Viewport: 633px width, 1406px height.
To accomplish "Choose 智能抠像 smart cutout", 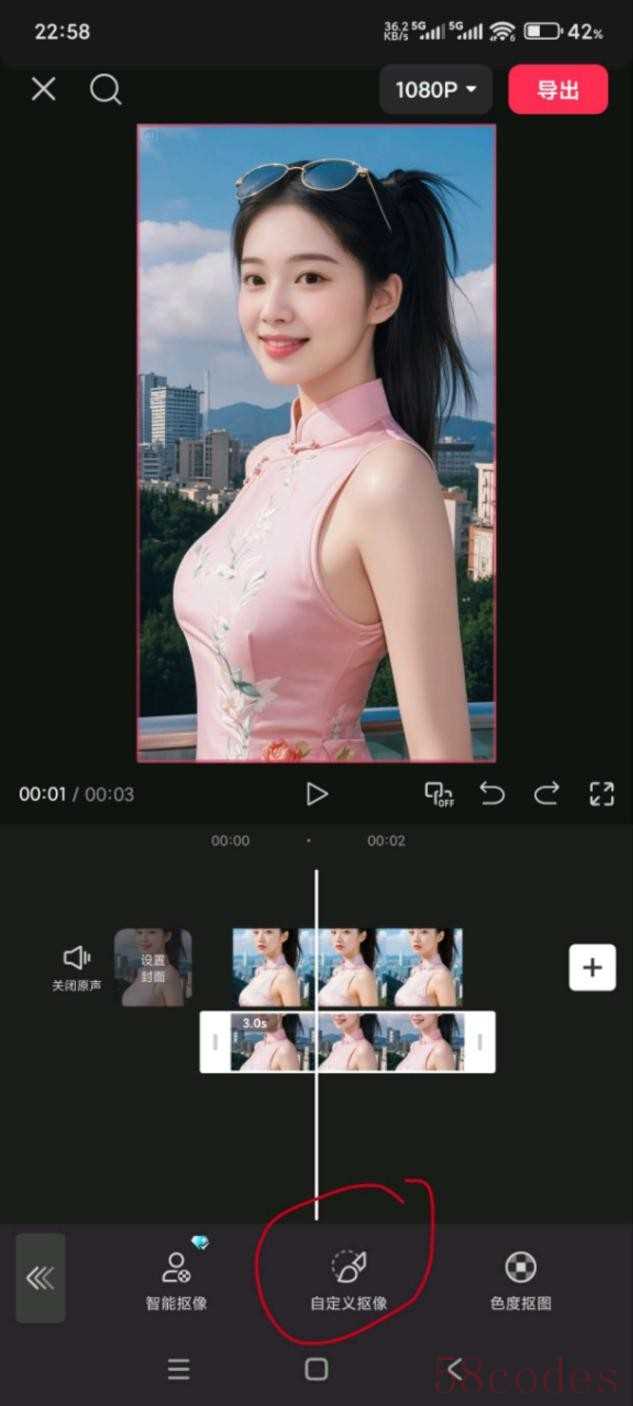I will pyautogui.click(x=176, y=1278).
